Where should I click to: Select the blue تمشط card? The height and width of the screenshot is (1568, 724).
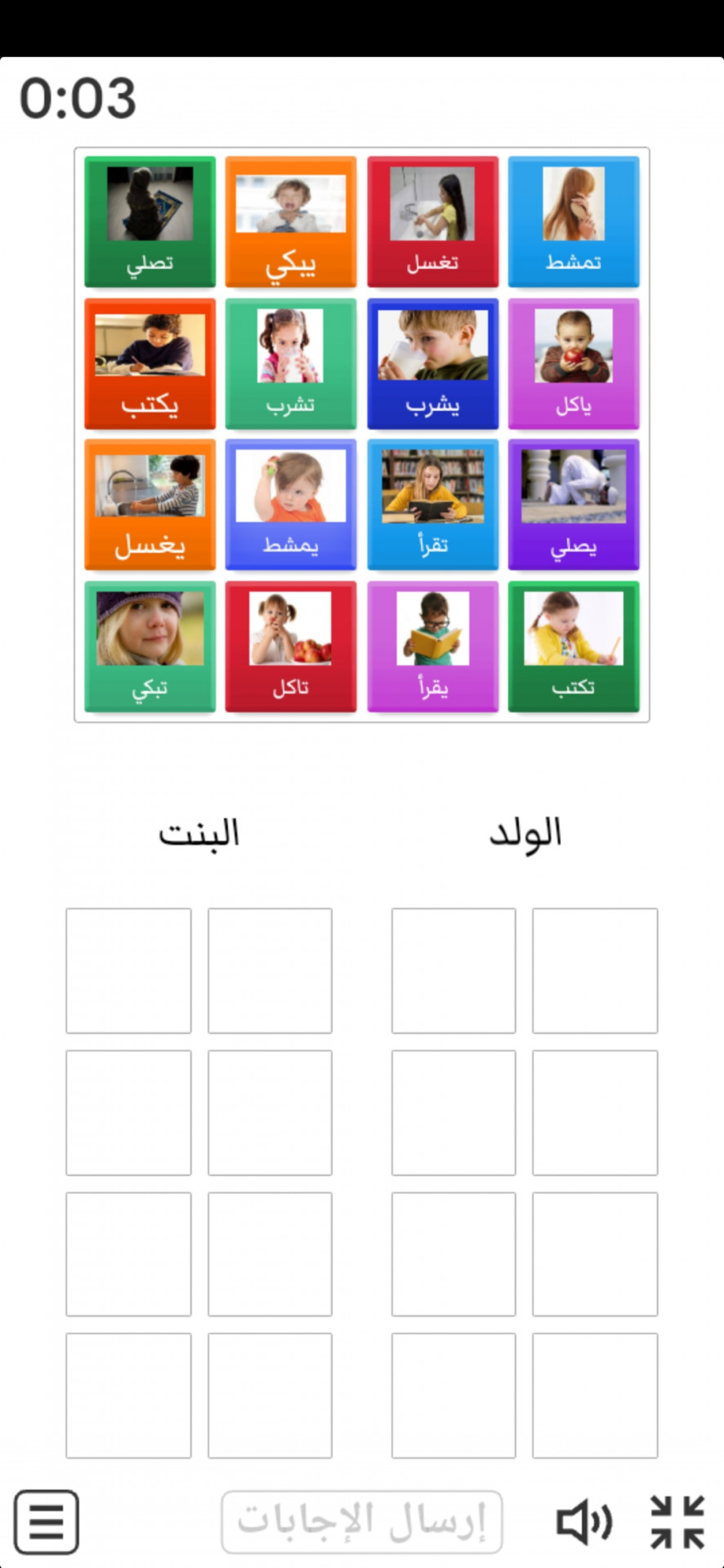(574, 222)
